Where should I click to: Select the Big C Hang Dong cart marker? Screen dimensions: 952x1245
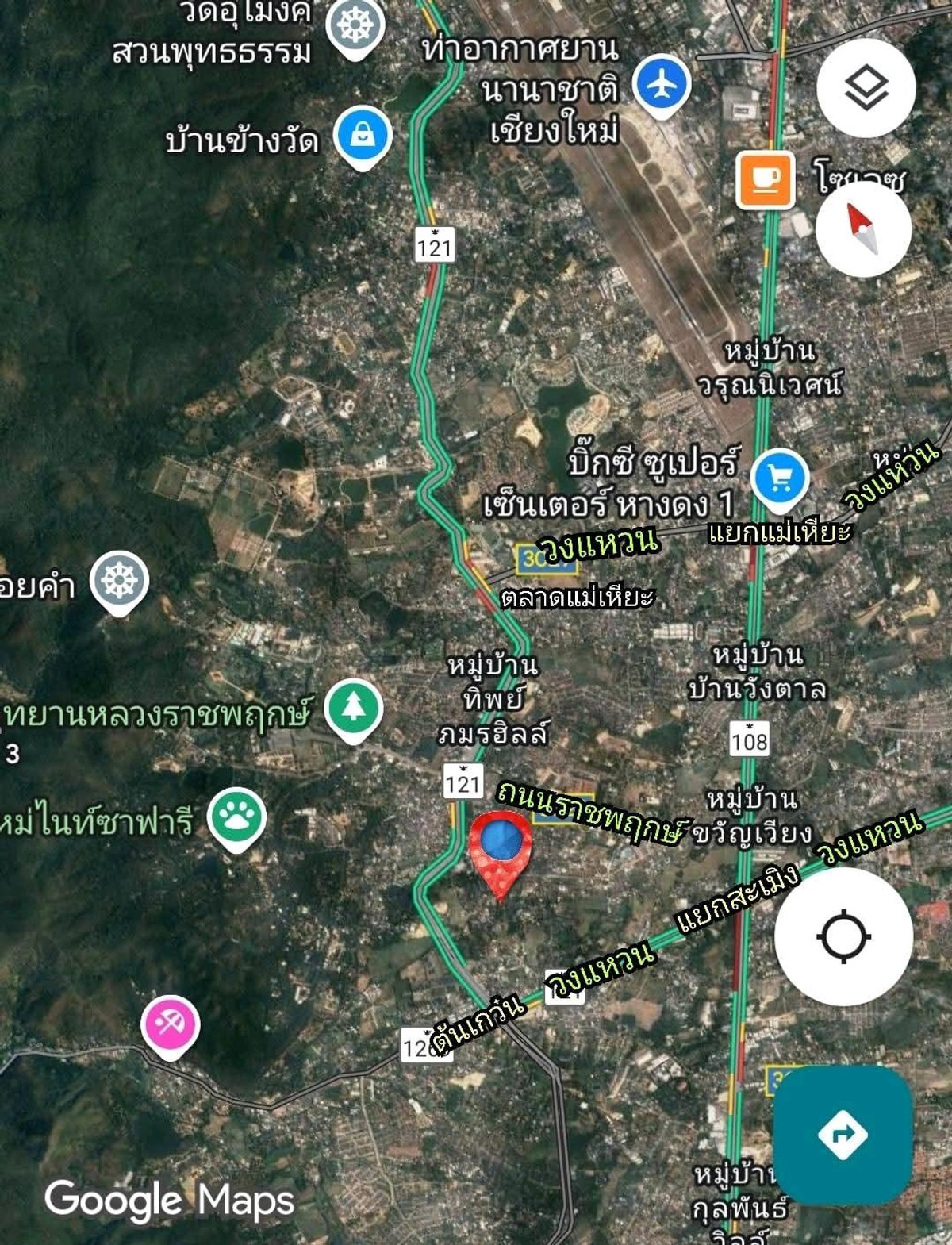780,478
